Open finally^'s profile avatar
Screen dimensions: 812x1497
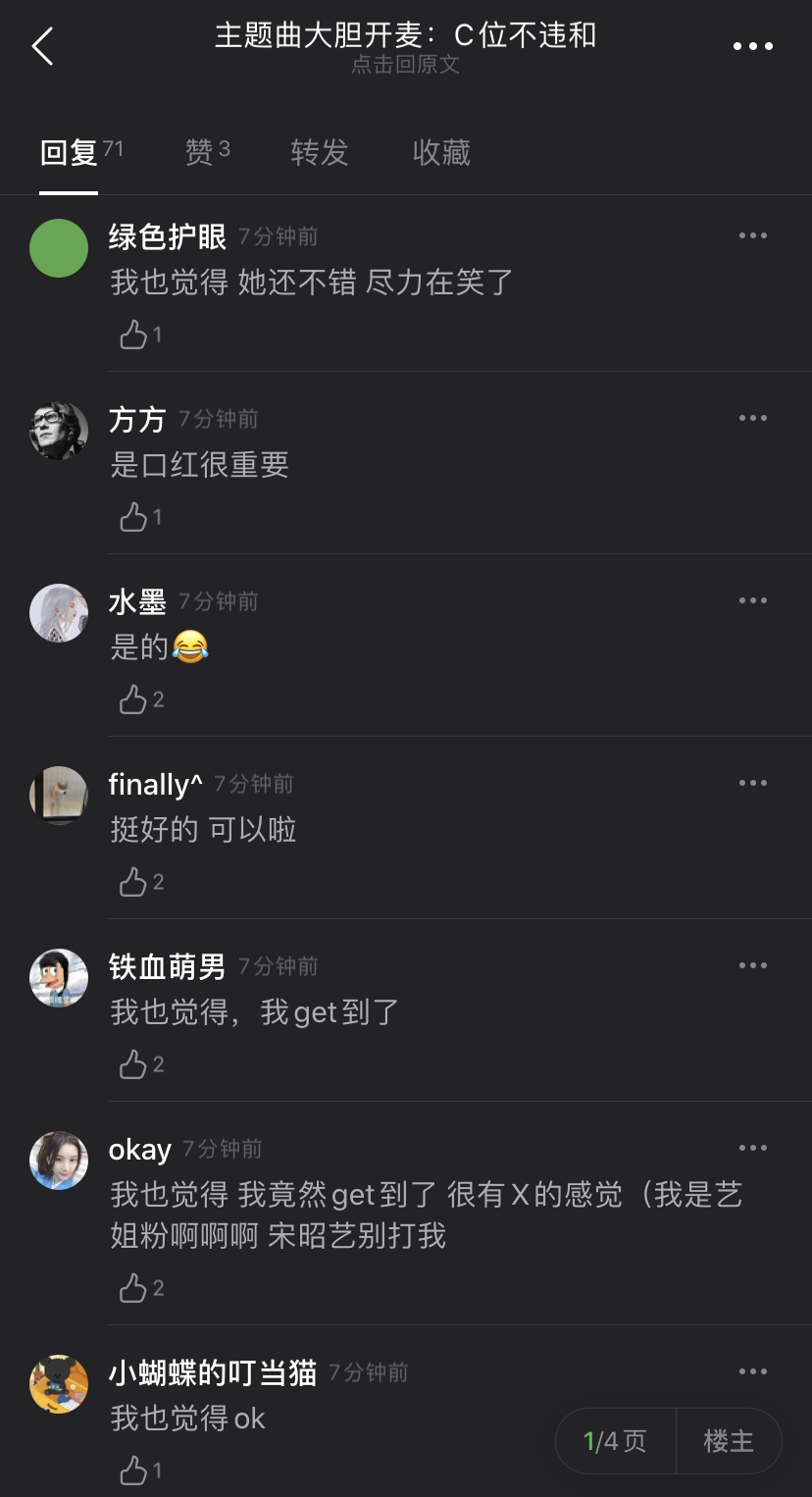[59, 796]
